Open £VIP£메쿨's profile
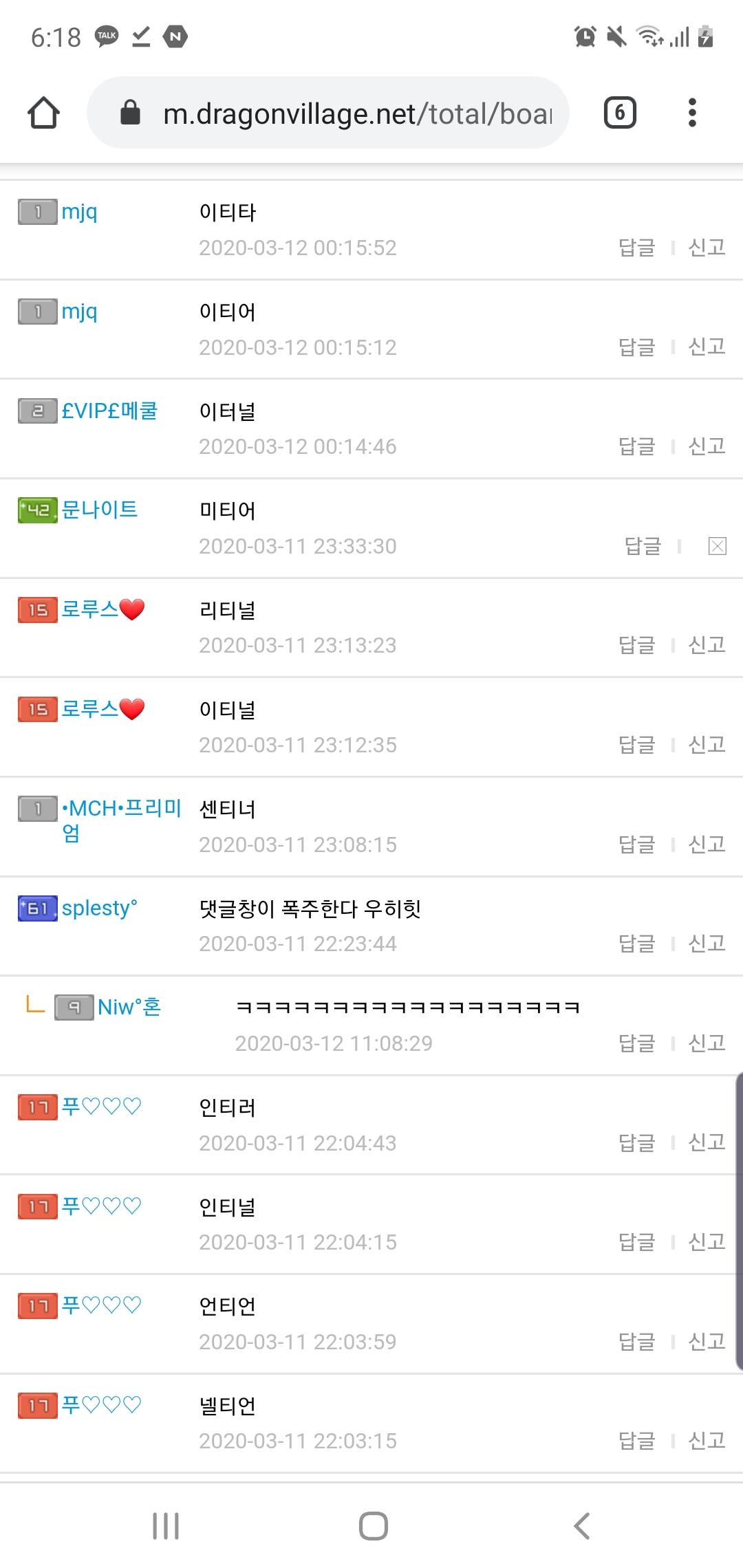Viewport: 743px width, 1568px height. pyautogui.click(x=109, y=411)
